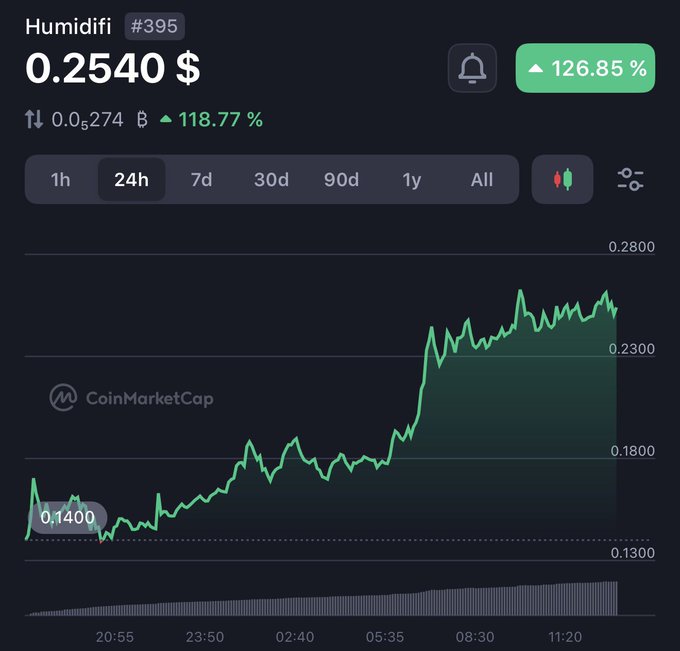The image size is (680, 651).
Task: Show All time price history
Action: click(x=482, y=180)
